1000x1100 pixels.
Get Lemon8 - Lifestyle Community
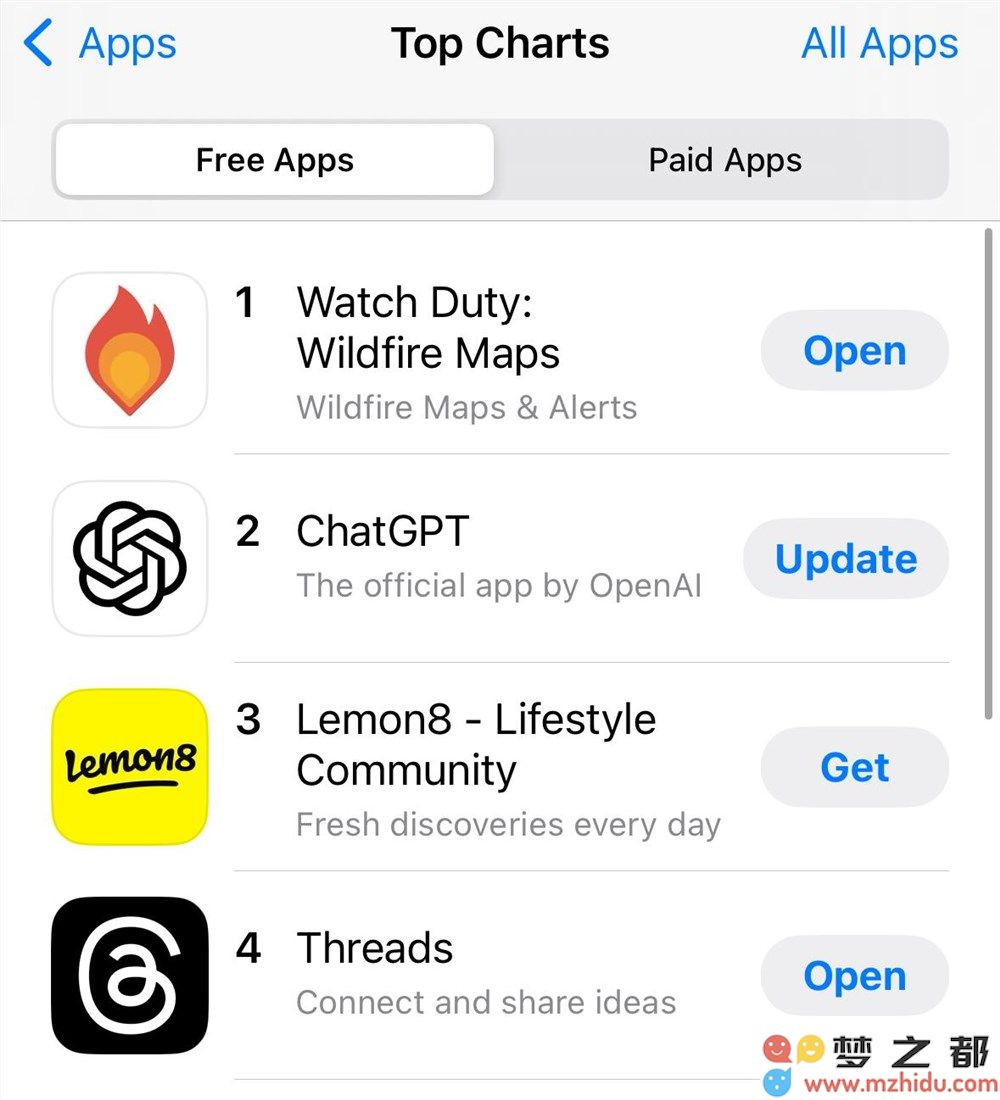point(854,767)
